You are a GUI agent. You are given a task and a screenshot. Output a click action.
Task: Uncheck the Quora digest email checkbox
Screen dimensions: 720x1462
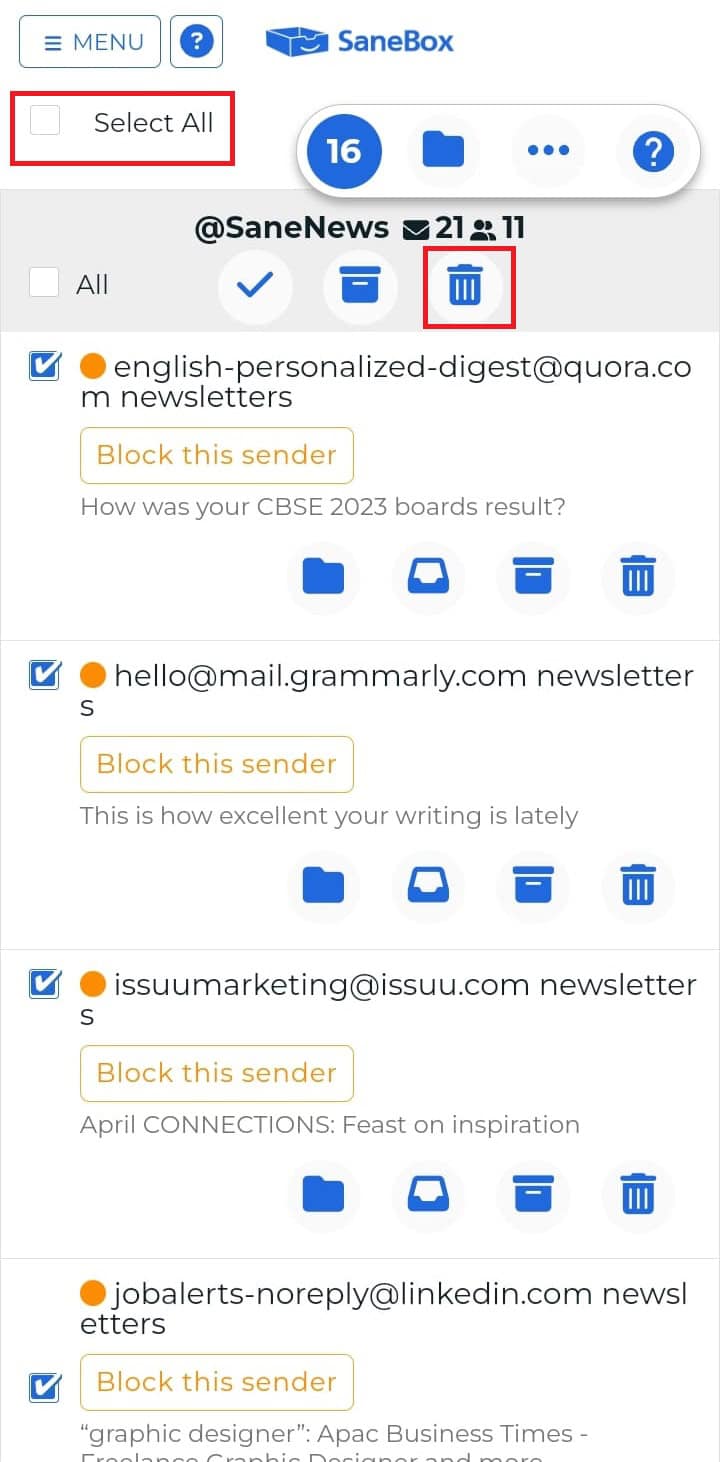(45, 367)
